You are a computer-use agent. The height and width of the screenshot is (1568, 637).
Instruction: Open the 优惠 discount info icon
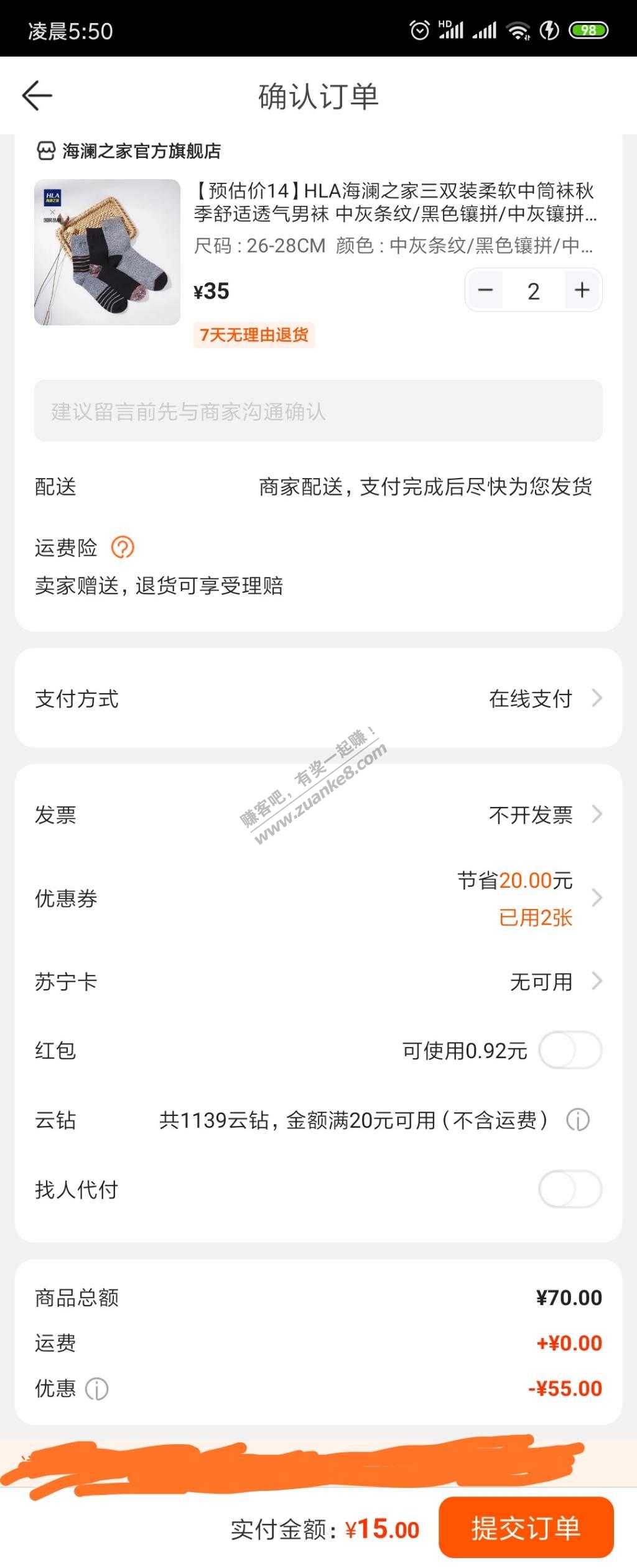click(x=96, y=1389)
